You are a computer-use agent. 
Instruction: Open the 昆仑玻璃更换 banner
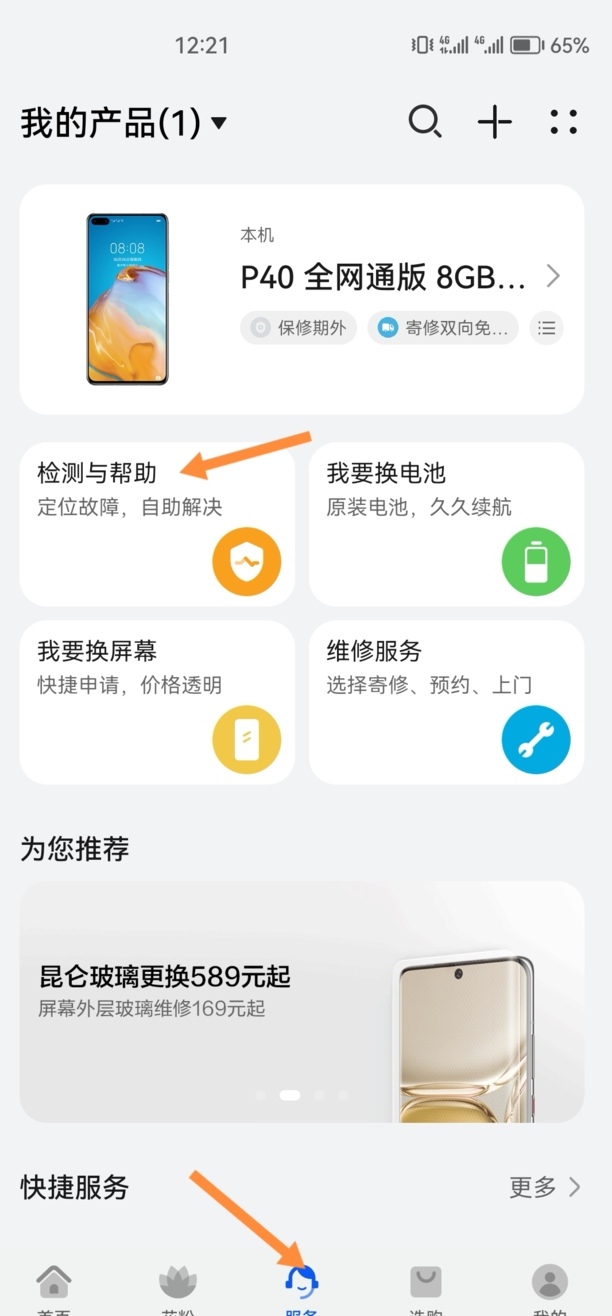click(301, 1000)
